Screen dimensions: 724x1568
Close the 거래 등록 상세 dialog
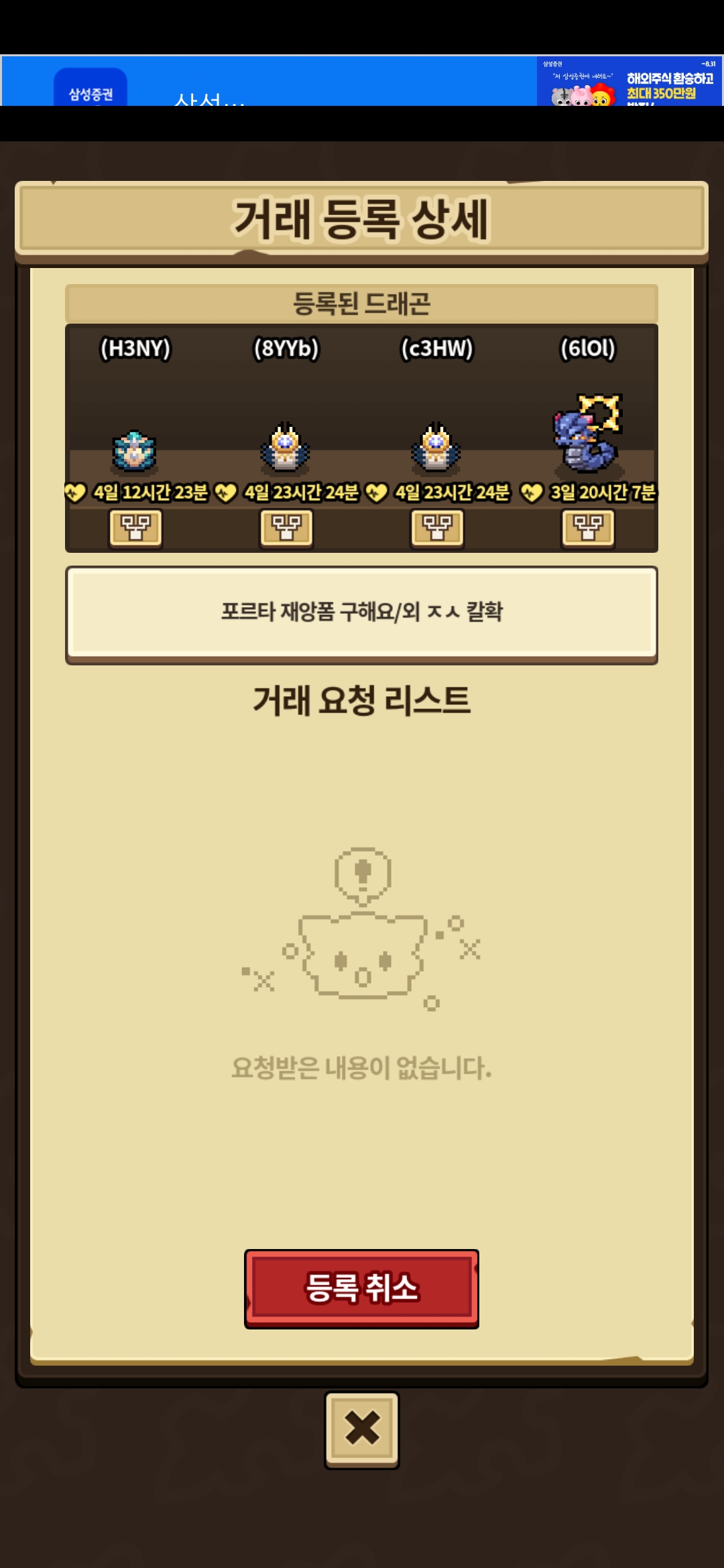[x=362, y=1429]
